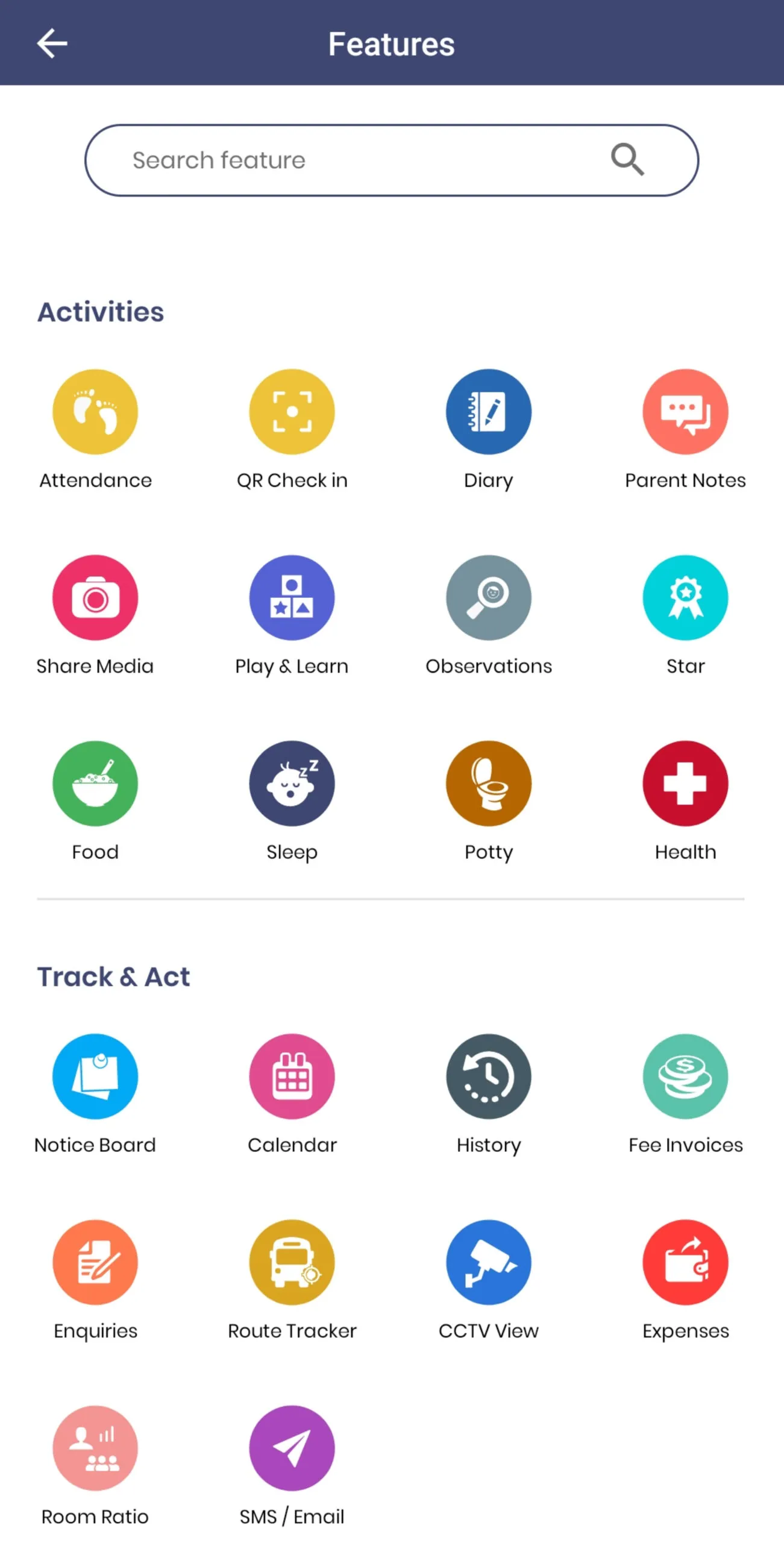Open the Expenses feature
The width and height of the screenshot is (784, 1543).
pyautogui.click(x=685, y=1262)
